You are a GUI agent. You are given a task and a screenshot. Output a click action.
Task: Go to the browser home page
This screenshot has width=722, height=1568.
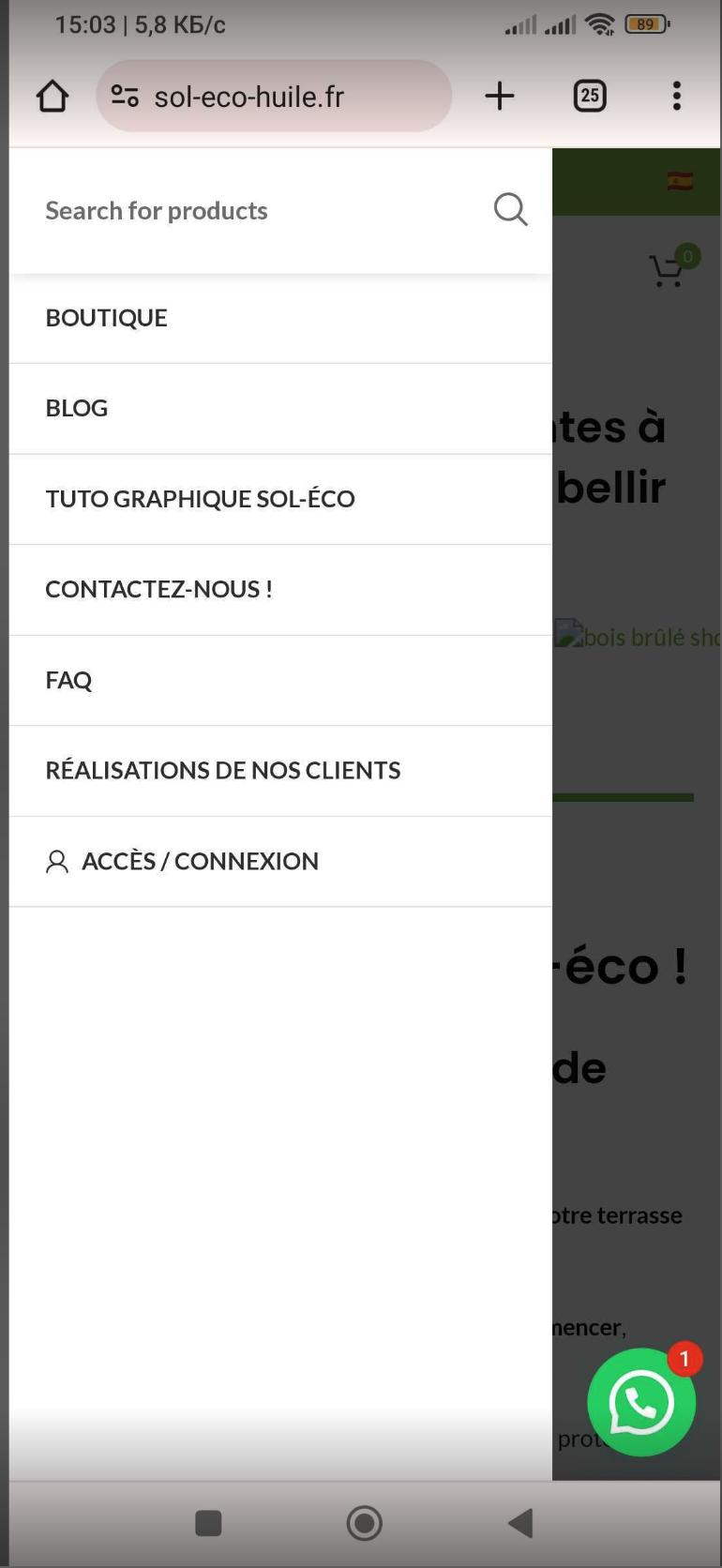point(53,96)
